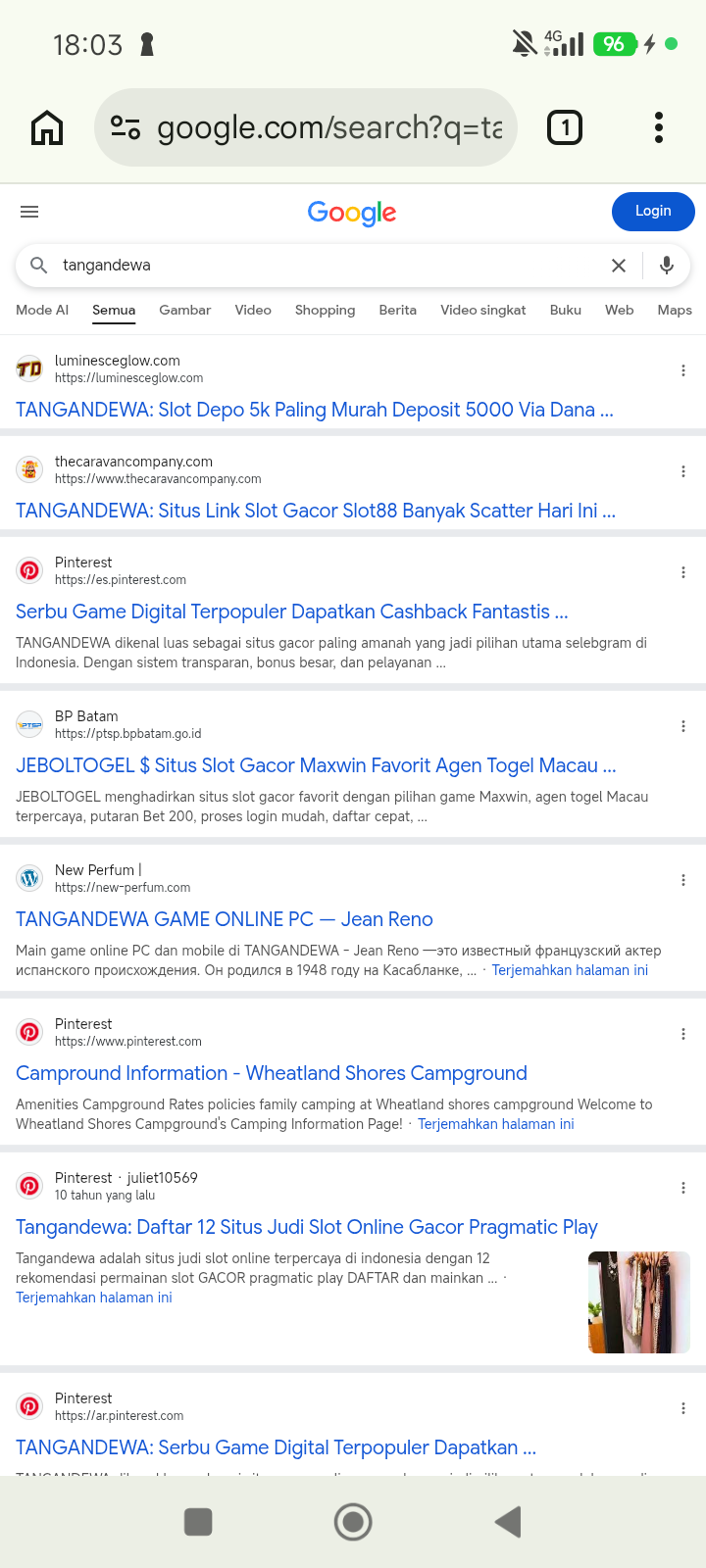Image resolution: width=706 pixels, height=1568 pixels.
Task: Start a voice search with the microphone
Action: [667, 266]
